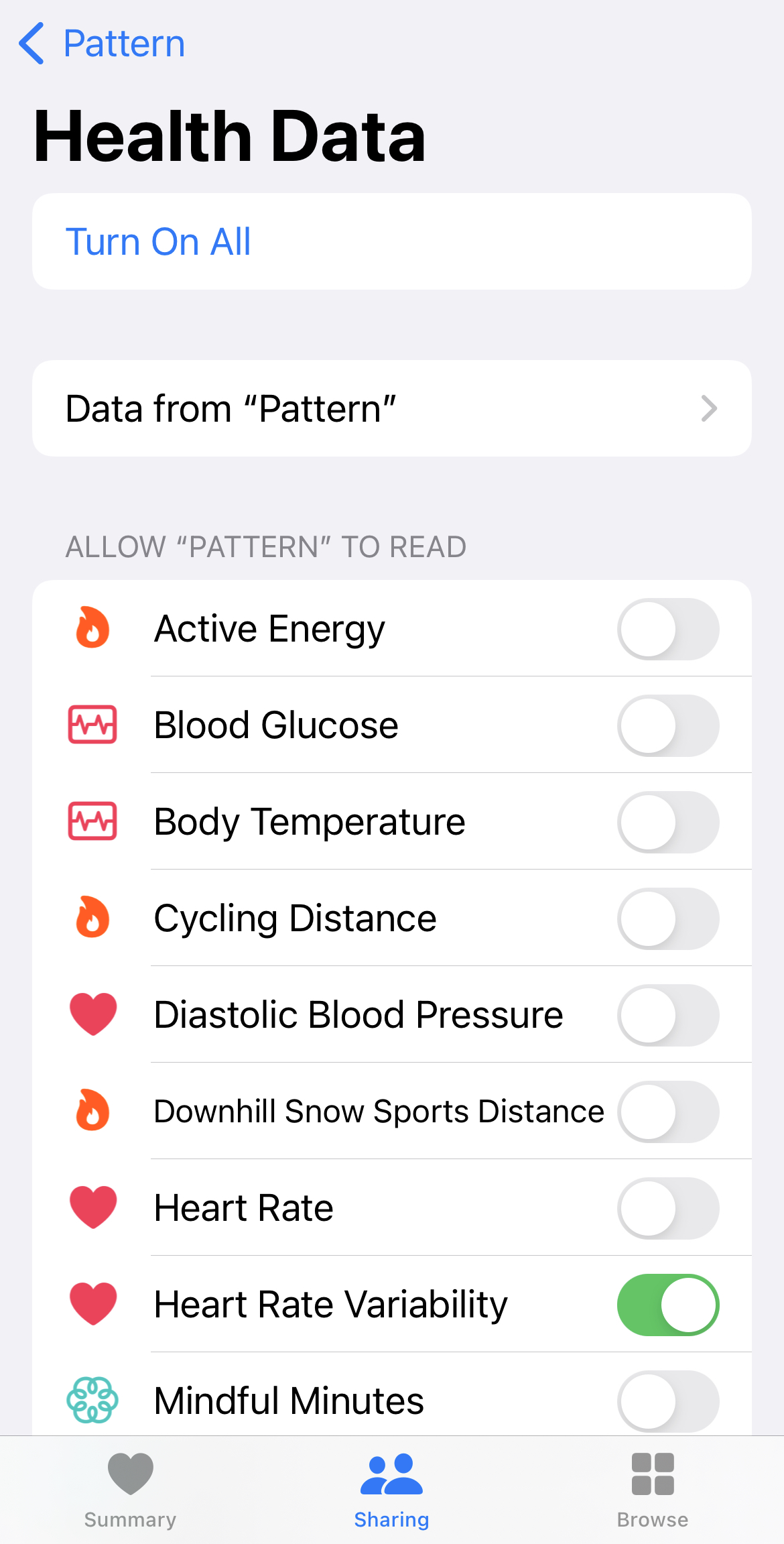Go back to Pattern
Image resolution: width=784 pixels, height=1544 pixels.
coord(102,44)
